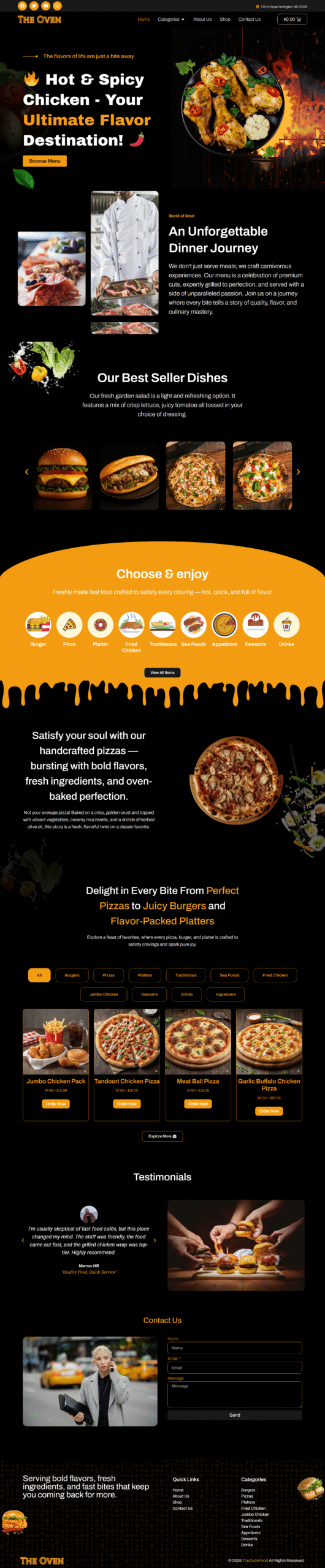Open the cart showing $0.00
The width and height of the screenshot is (325, 1568).
point(292,19)
